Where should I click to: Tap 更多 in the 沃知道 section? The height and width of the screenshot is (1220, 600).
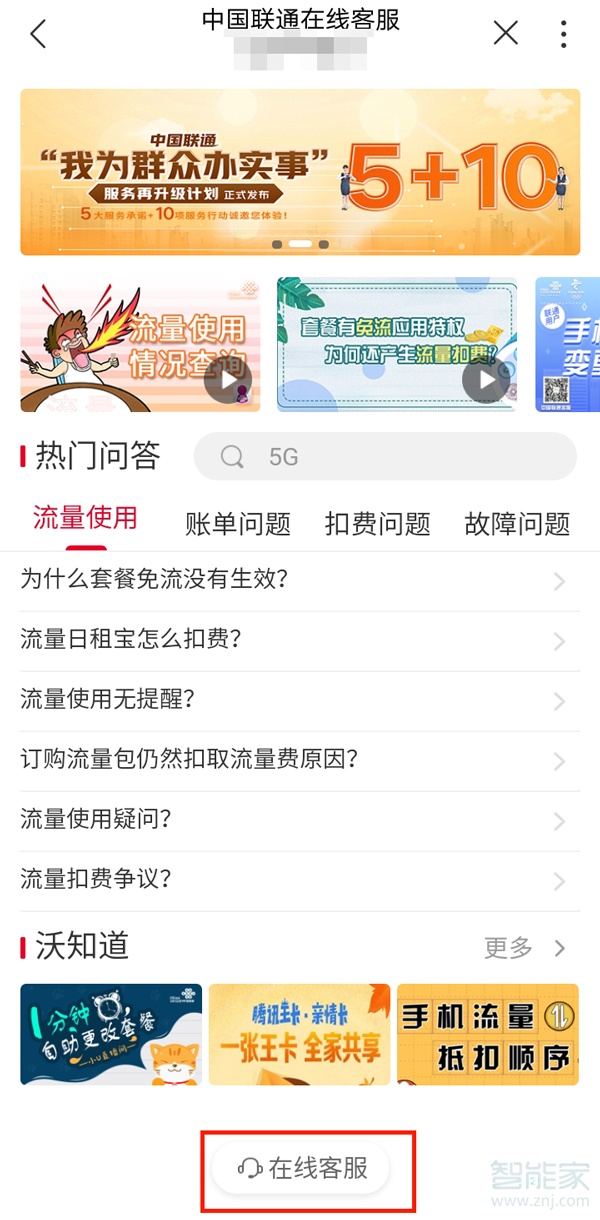pyautogui.click(x=523, y=948)
